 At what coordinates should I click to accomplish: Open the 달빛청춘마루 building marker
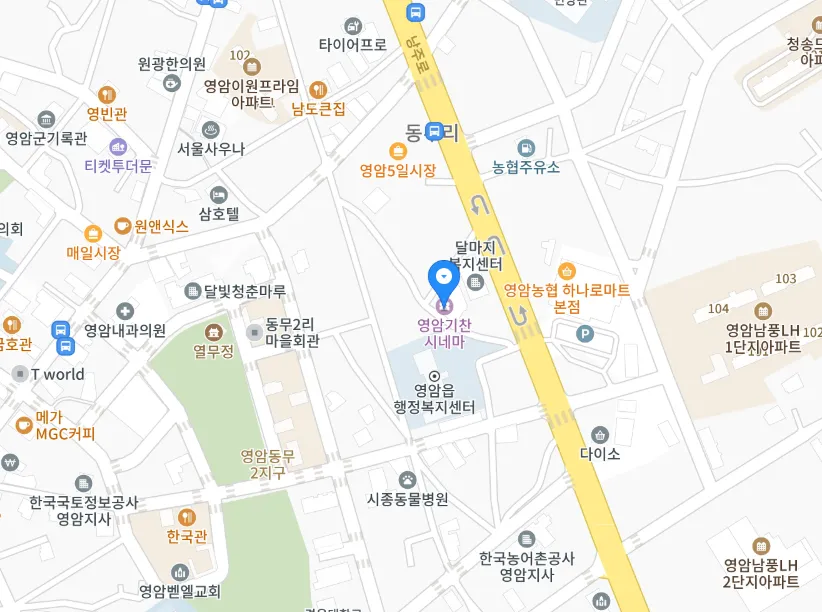[x=193, y=291]
